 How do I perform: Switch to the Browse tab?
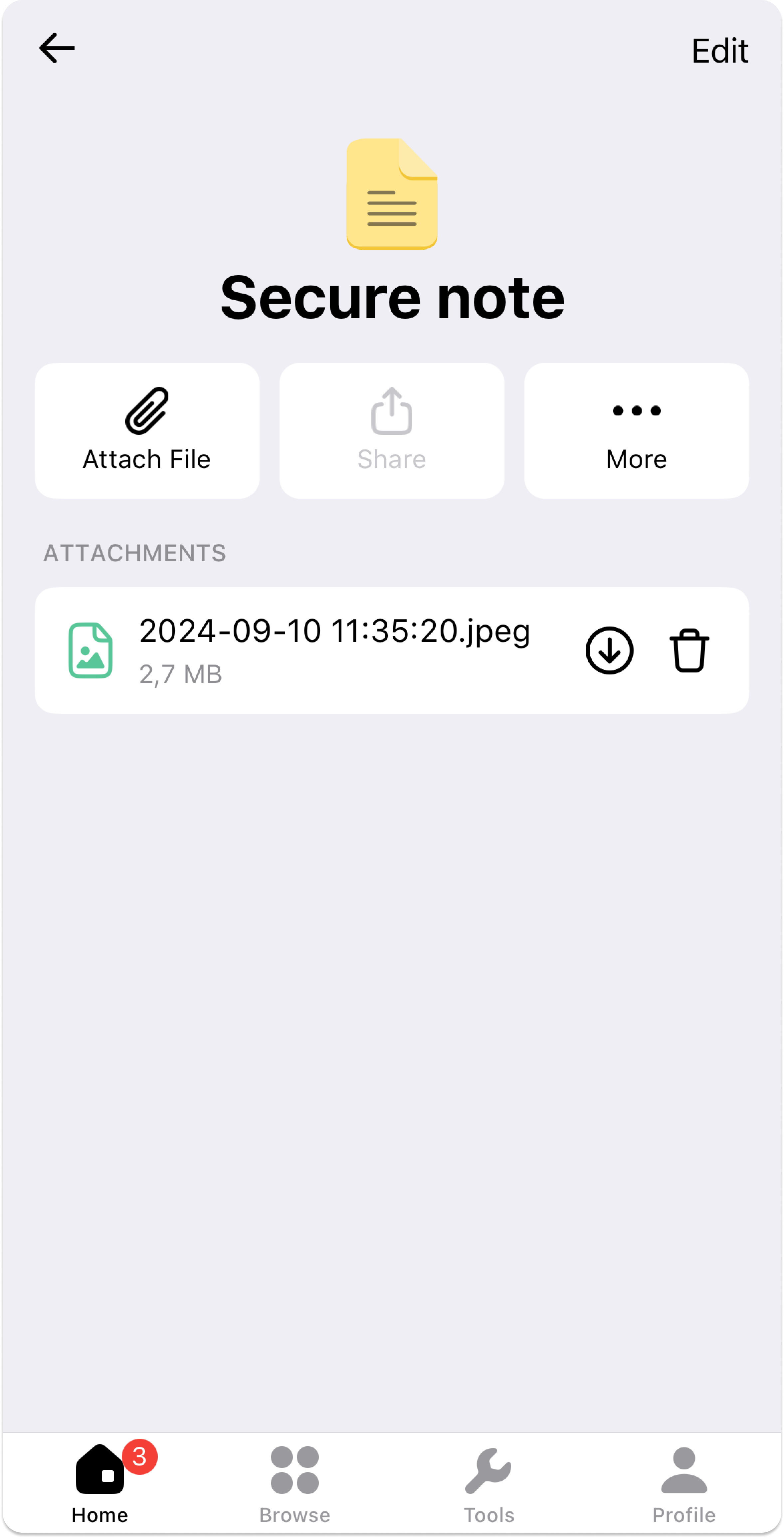[294, 1484]
